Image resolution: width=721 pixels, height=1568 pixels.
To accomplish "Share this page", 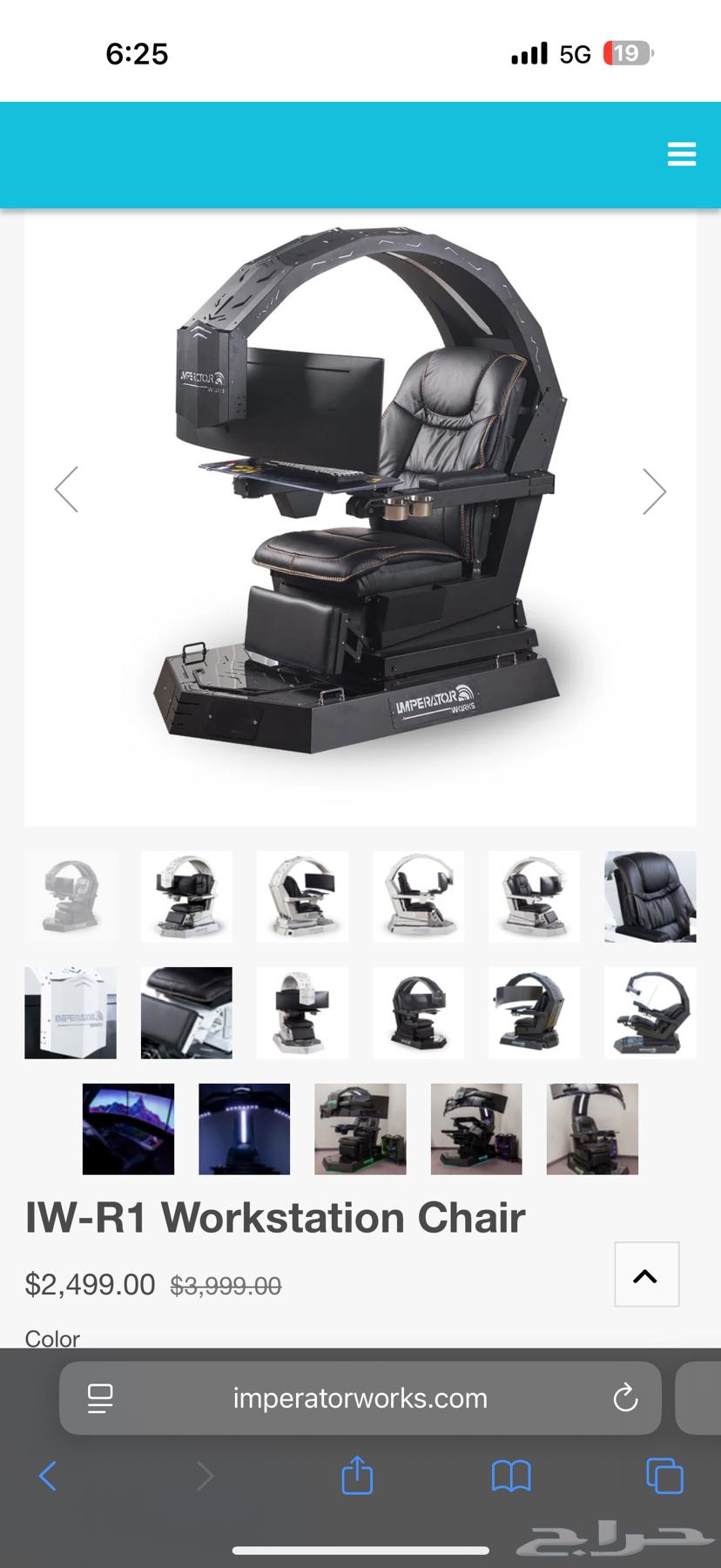I will click(357, 1476).
